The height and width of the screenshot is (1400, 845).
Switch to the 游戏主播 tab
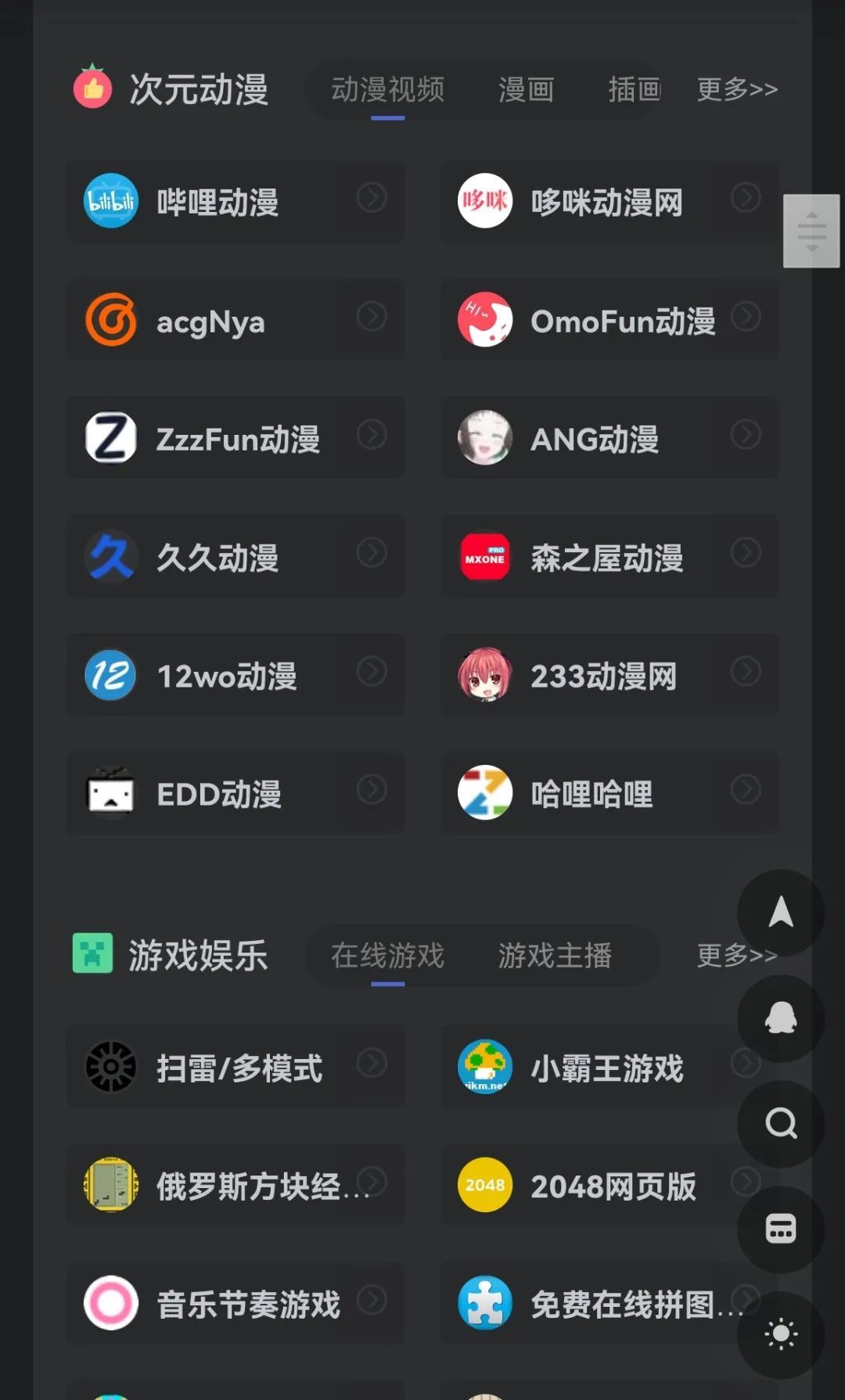click(x=555, y=955)
